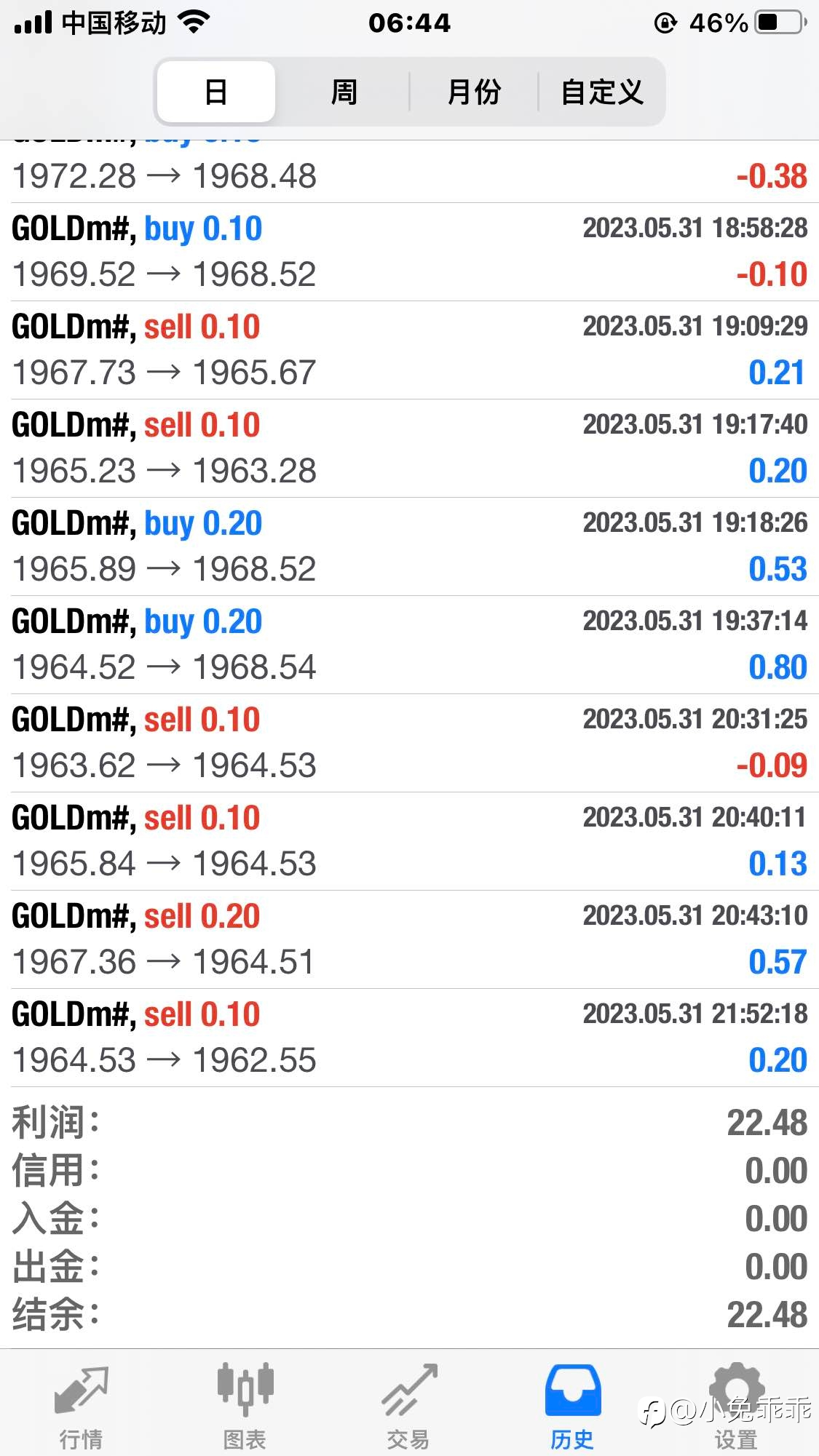The image size is (819, 1456).
Task: Expand the sell 0.10 trade at 19:09:29
Action: [x=409, y=350]
